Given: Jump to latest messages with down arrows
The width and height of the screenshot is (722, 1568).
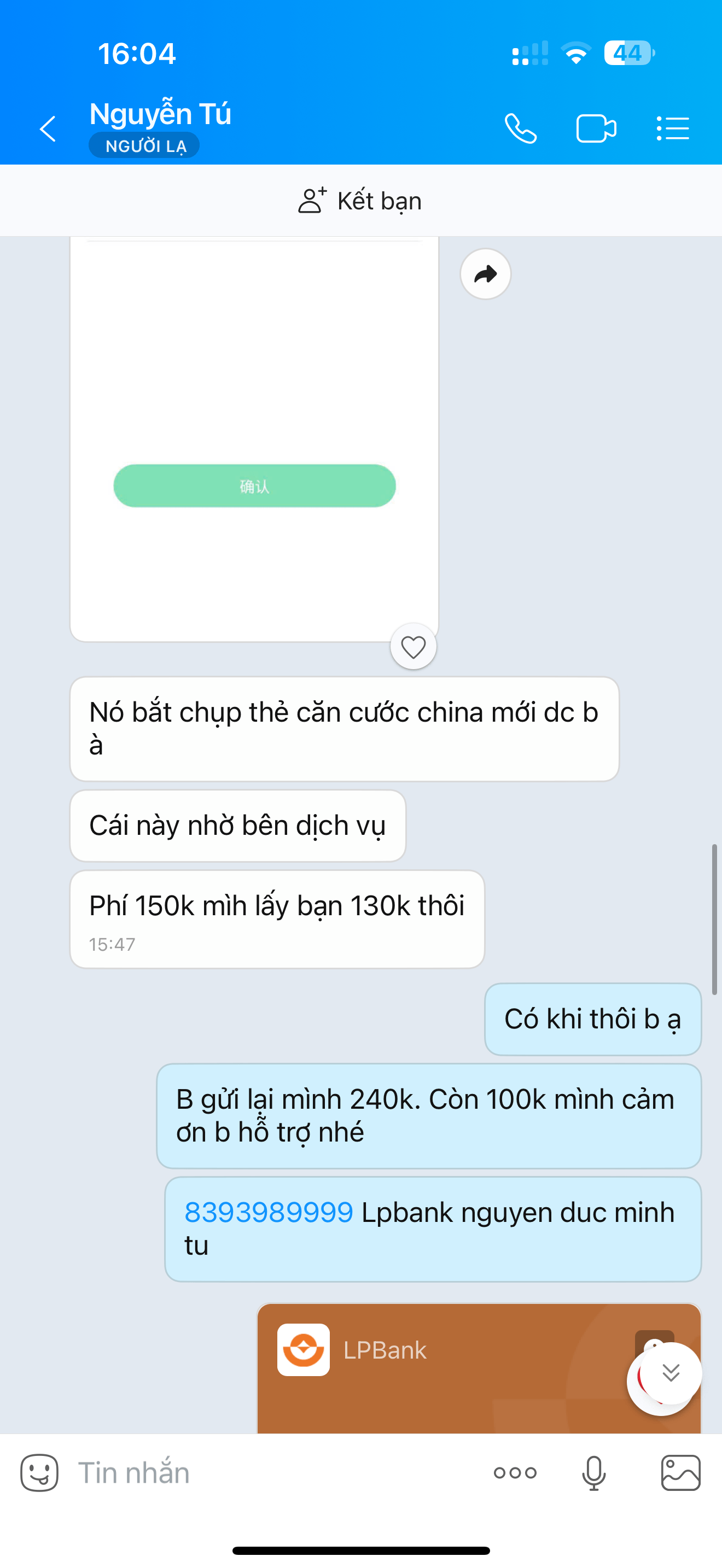Looking at the screenshot, I should tap(671, 1373).
